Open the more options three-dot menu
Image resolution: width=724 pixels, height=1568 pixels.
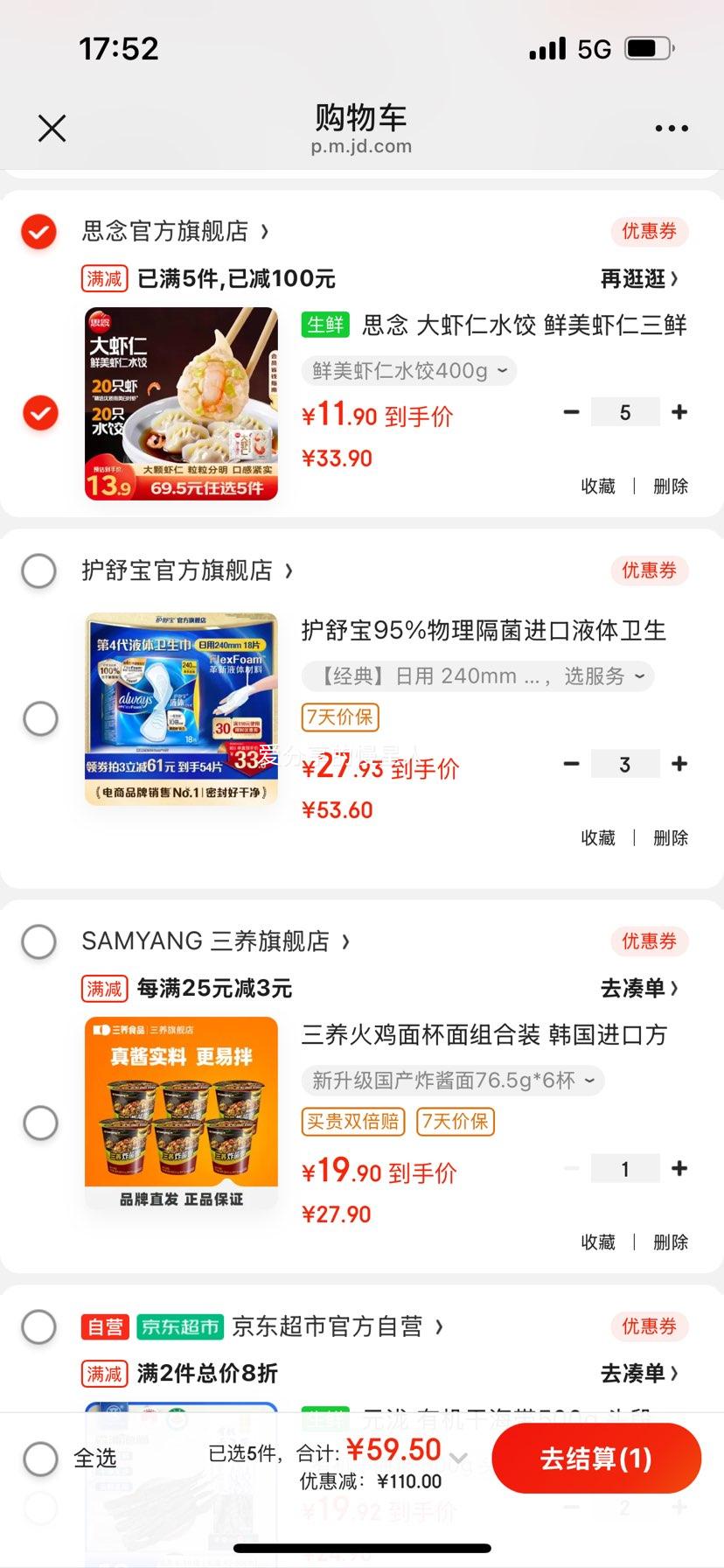click(x=670, y=128)
